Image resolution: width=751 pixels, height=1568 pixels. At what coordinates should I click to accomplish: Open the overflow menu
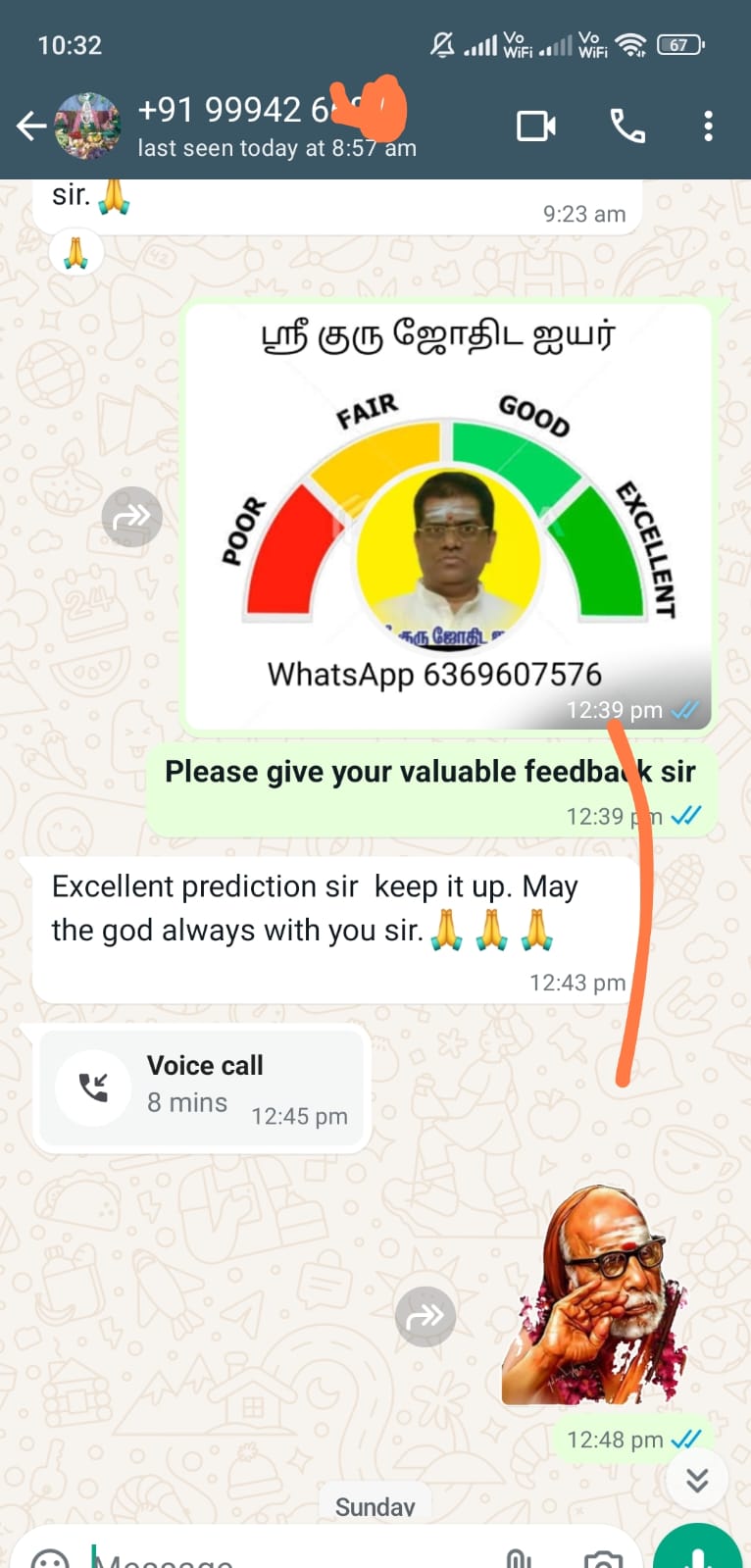tap(708, 126)
